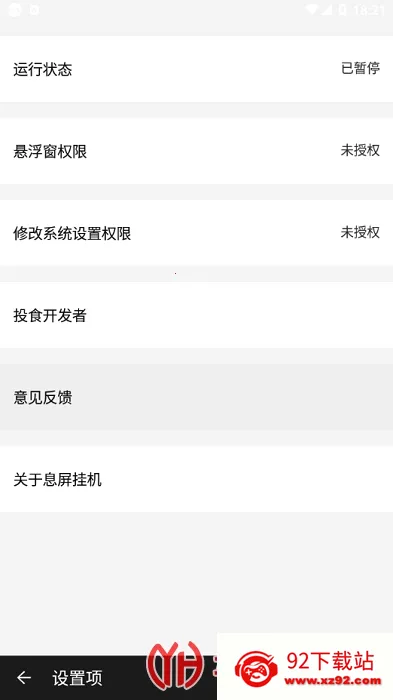Grant the 悬浮窗权限 permission
Viewport: 393px width, 700px height.
click(196, 151)
